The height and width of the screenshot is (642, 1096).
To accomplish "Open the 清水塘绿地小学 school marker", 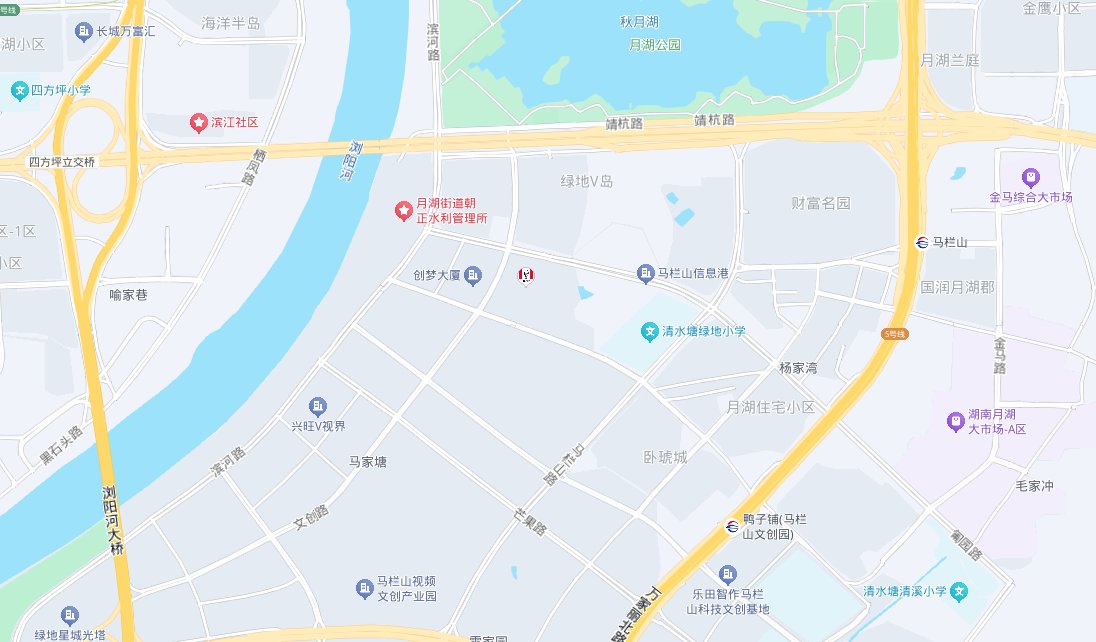I will [x=649, y=331].
